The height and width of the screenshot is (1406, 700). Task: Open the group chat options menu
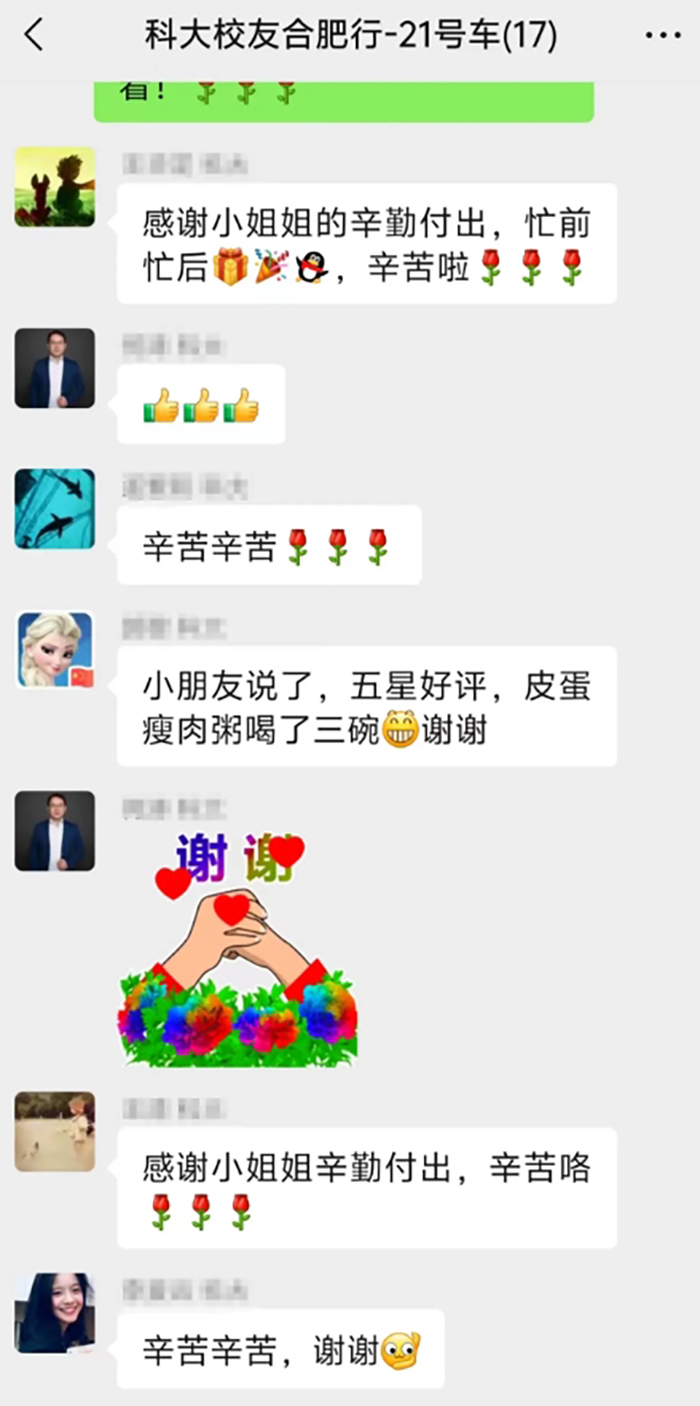[x=663, y=36]
